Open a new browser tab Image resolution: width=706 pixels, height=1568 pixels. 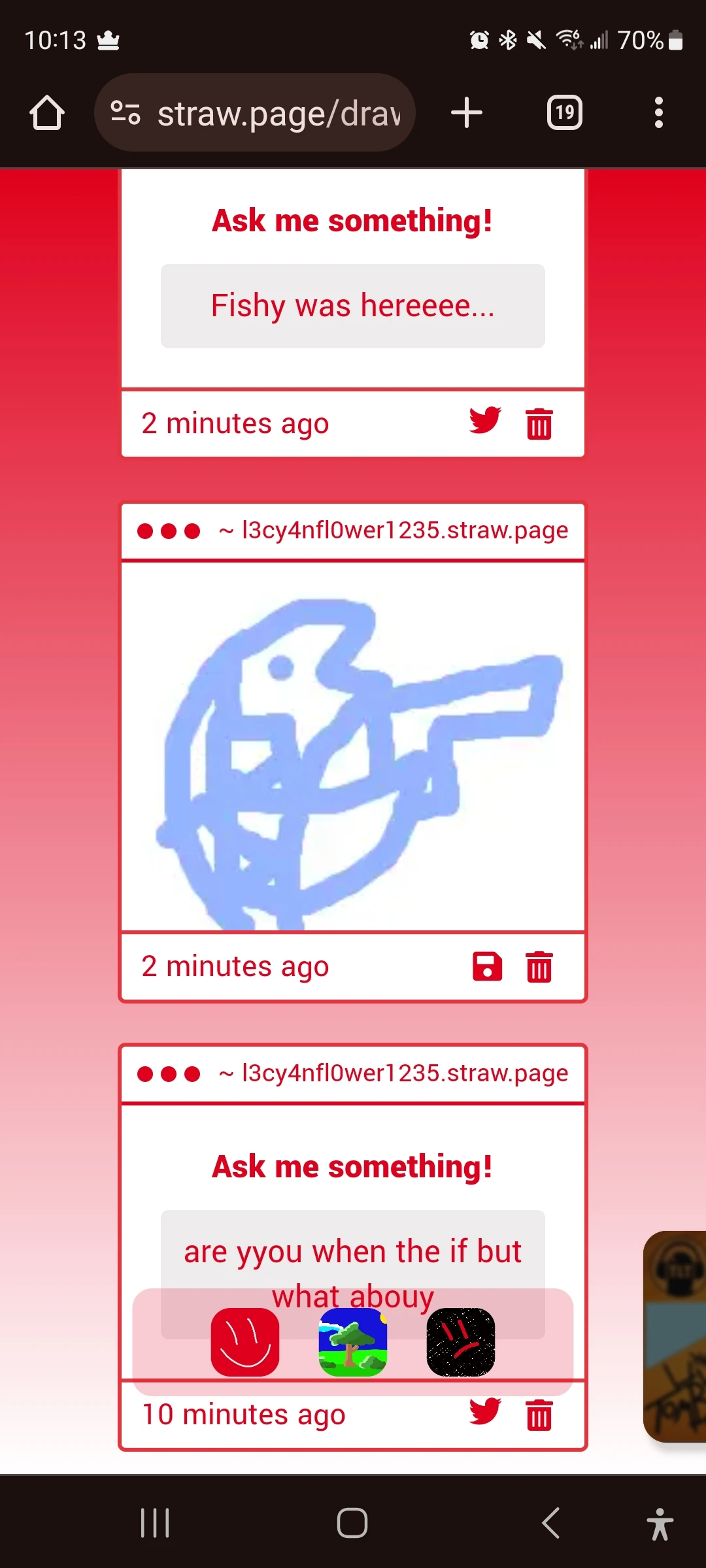pyautogui.click(x=467, y=113)
